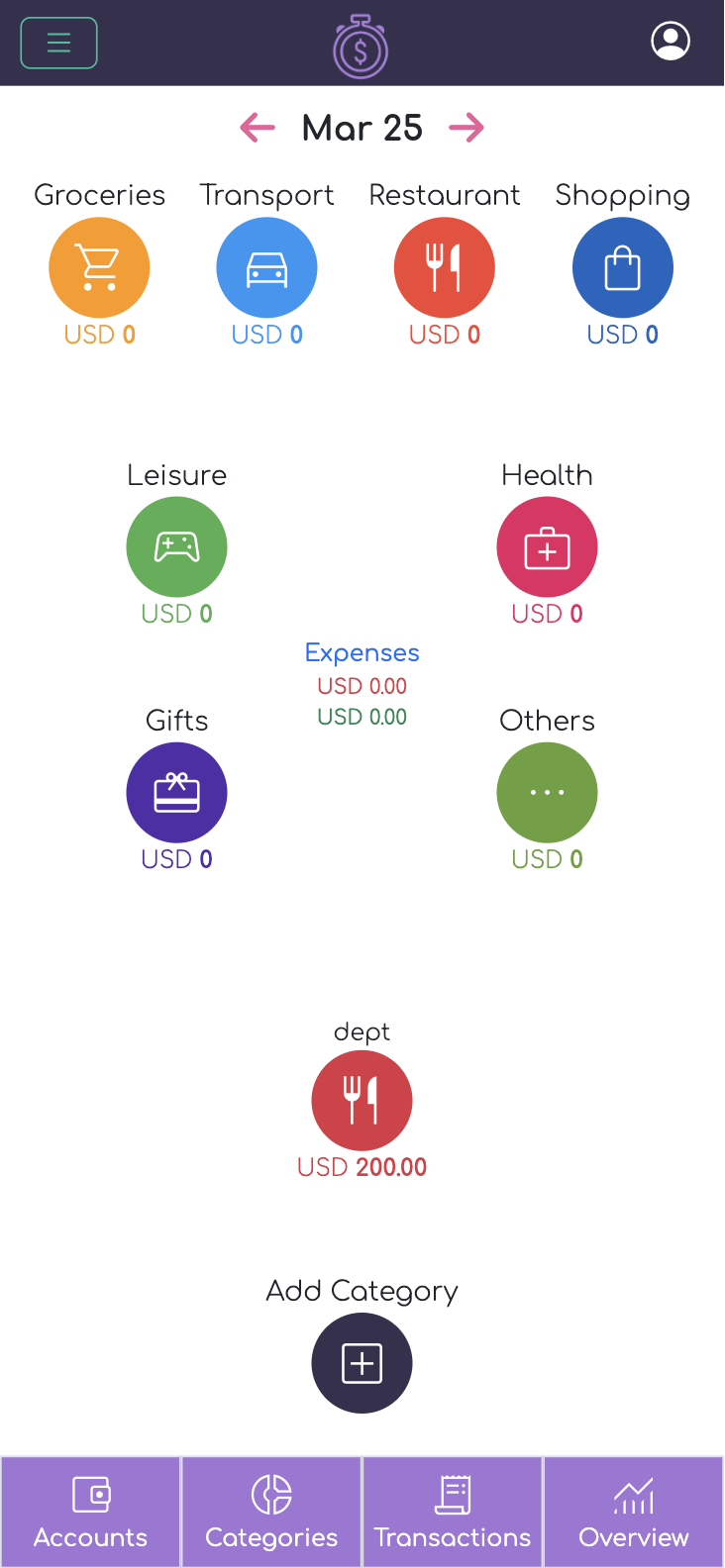Select the Transport category
Viewport: 725px width, 1568px height.
coord(267,268)
